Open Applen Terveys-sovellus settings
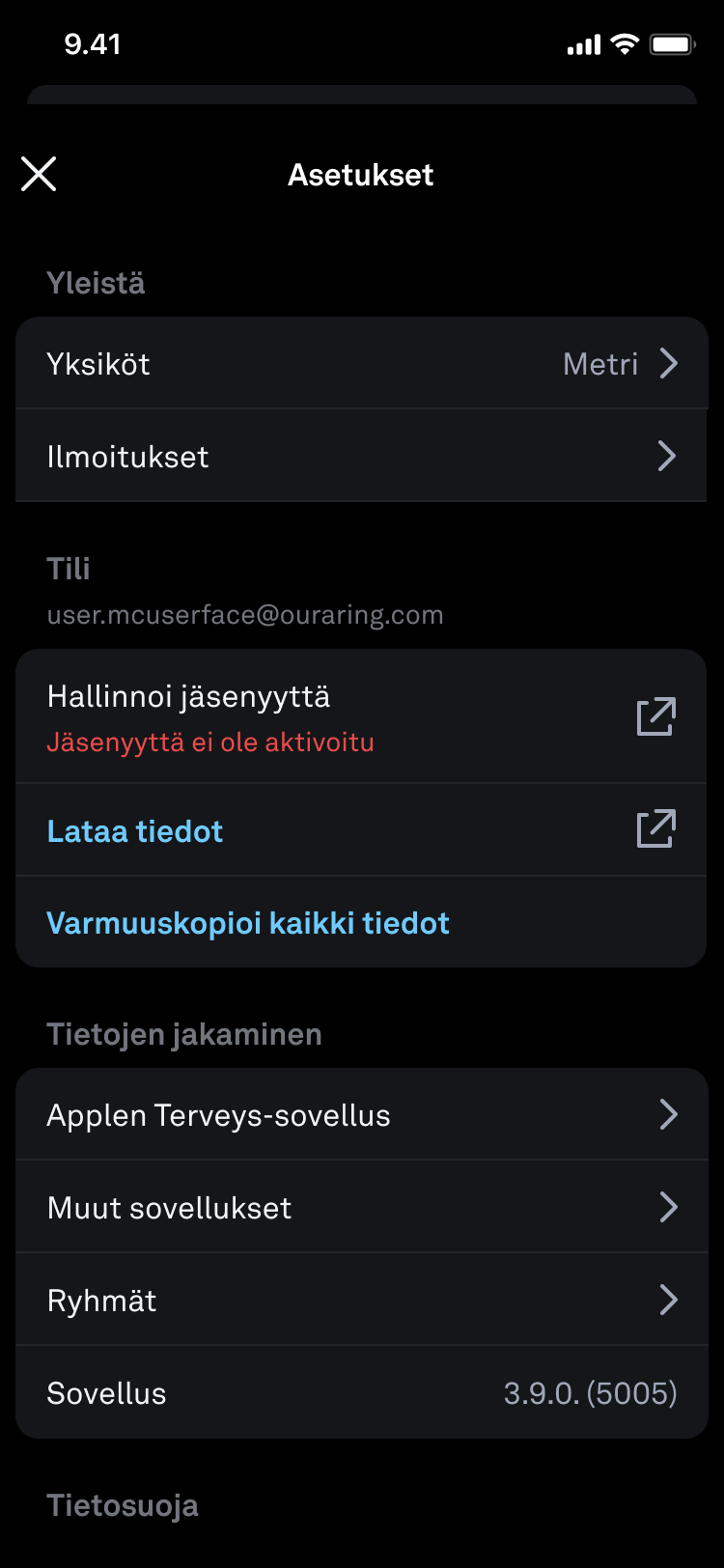The width and height of the screenshot is (724, 1568). point(361,1115)
